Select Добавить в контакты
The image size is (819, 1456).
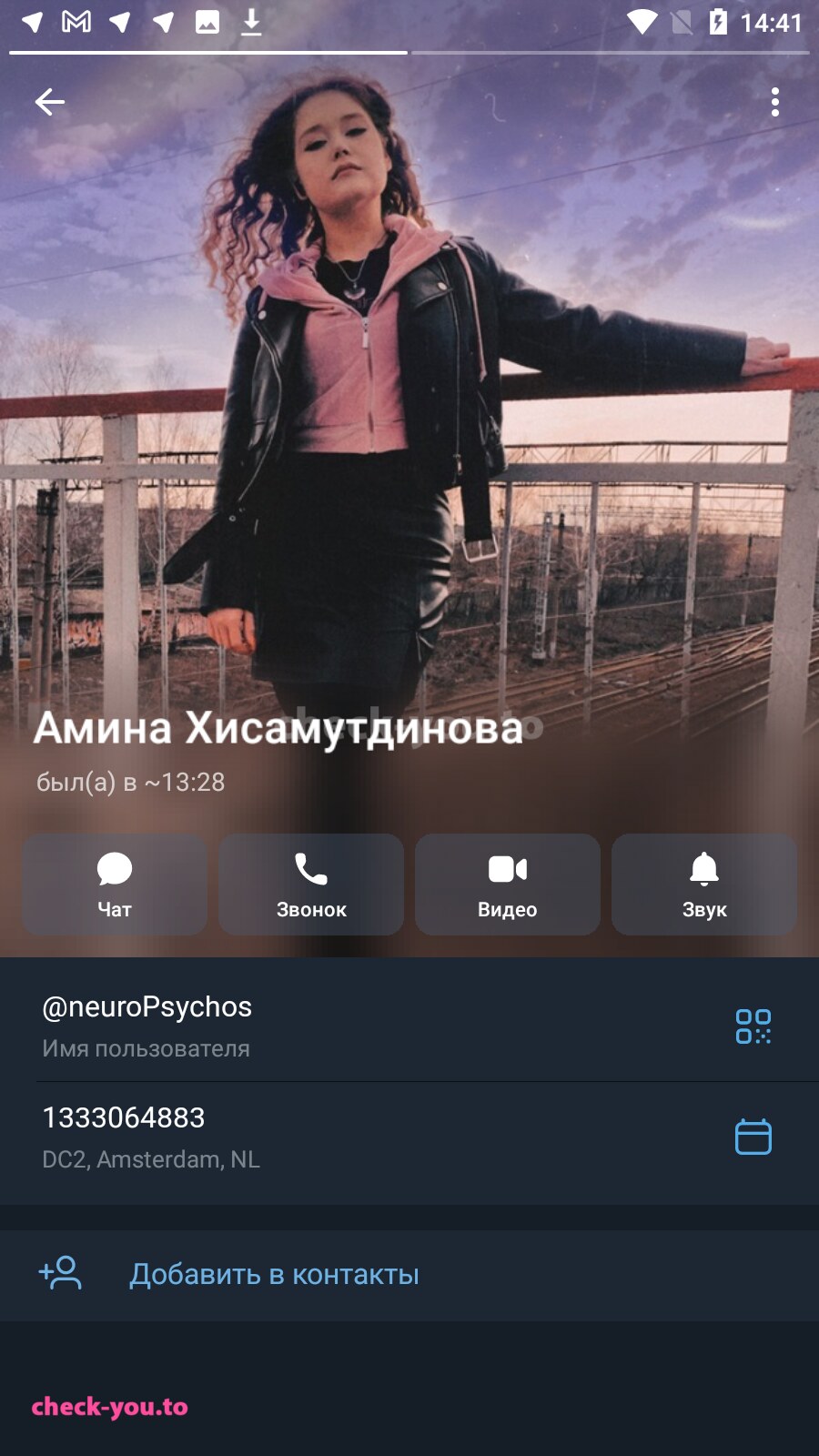tap(409, 1275)
